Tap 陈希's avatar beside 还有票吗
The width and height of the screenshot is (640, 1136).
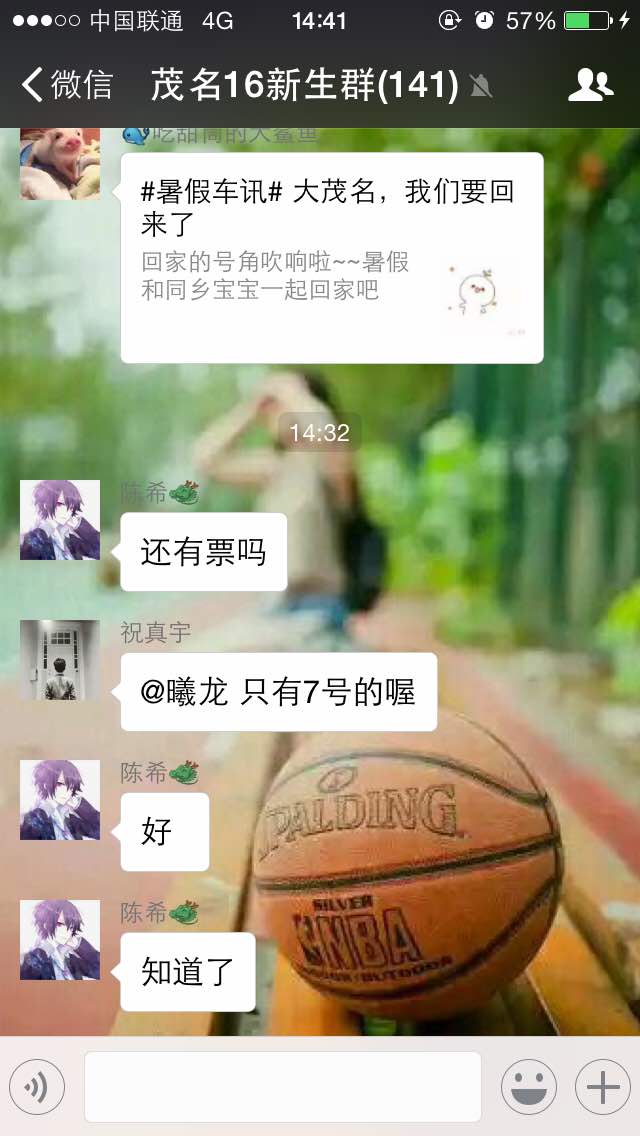[60, 520]
